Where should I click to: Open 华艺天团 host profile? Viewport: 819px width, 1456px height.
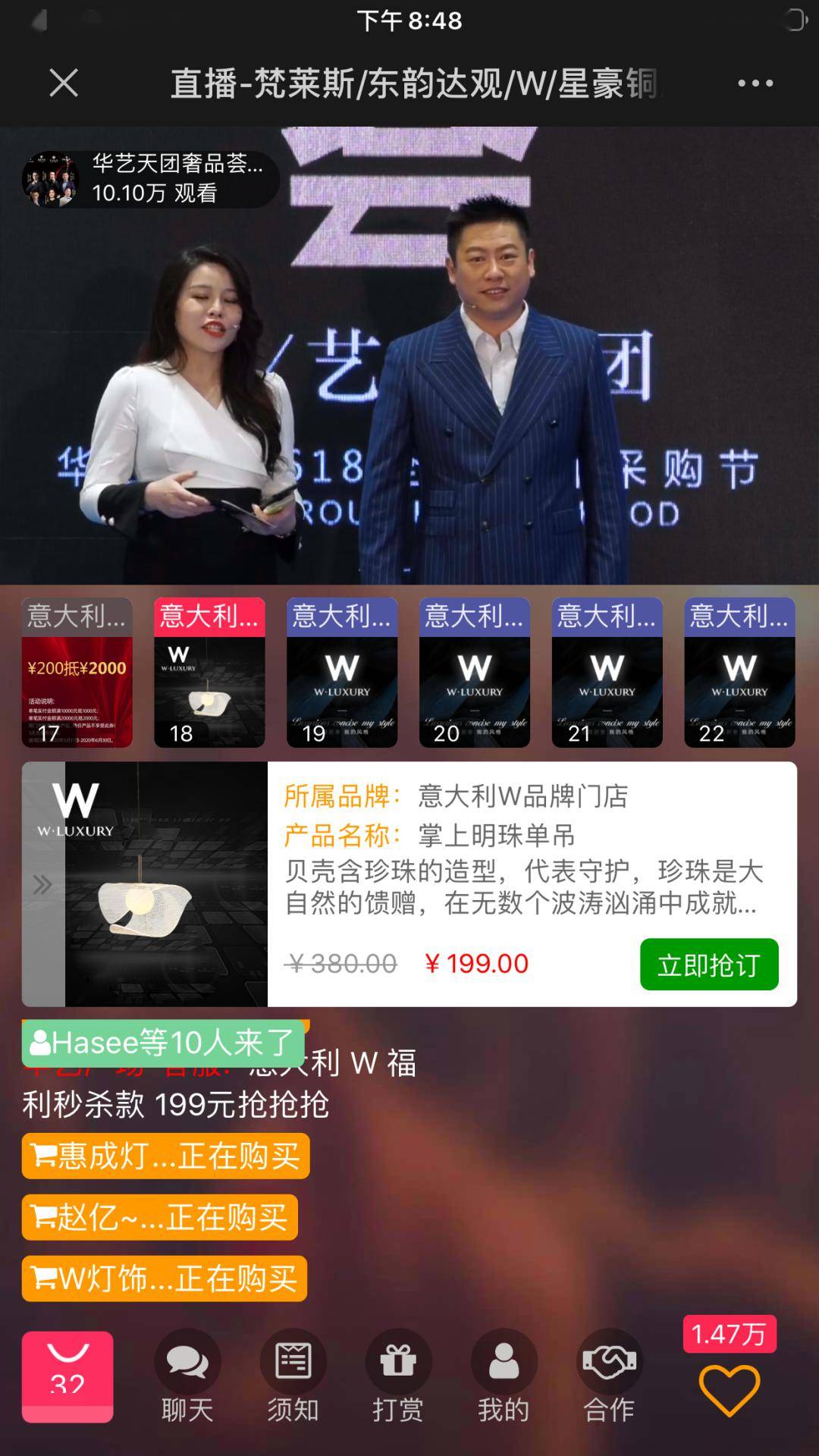[x=150, y=179]
